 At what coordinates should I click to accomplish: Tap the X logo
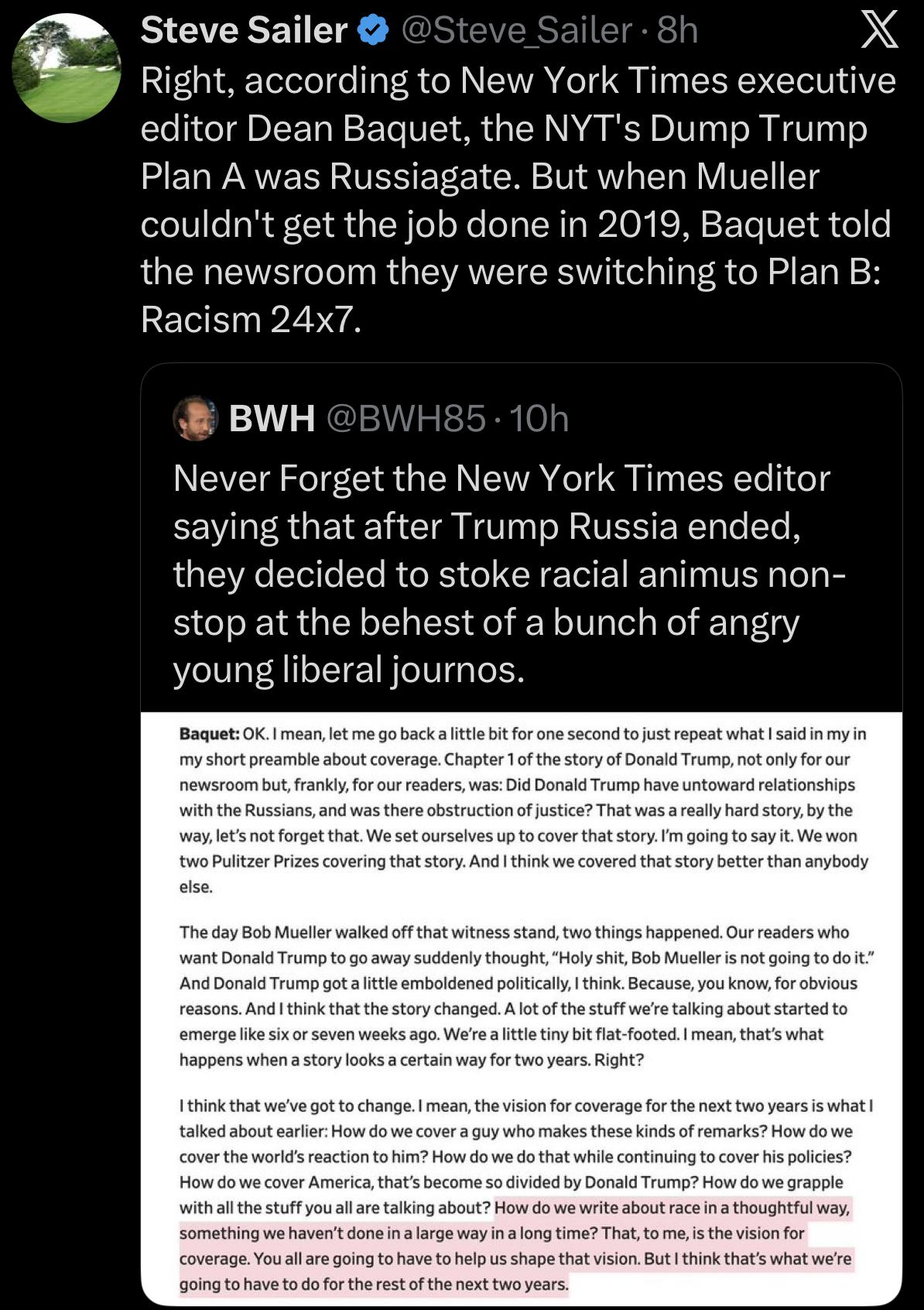[880, 31]
